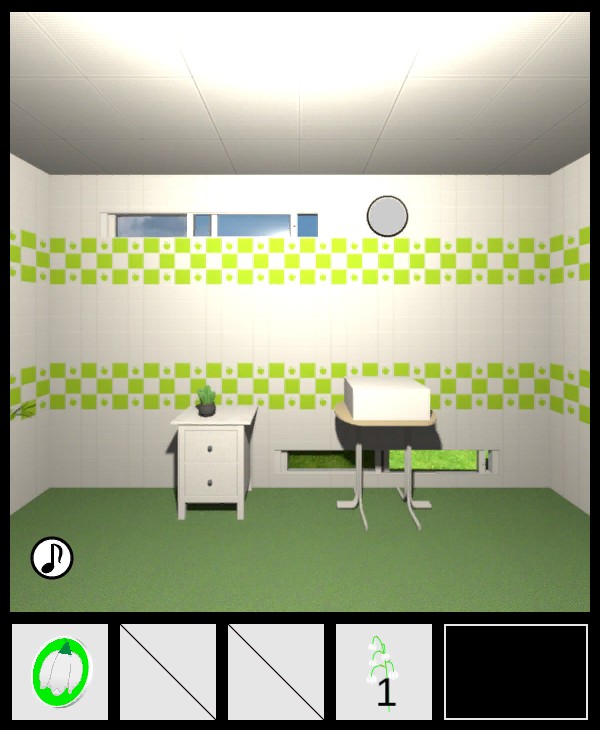Image resolution: width=600 pixels, height=730 pixels.
Task: Open the top drawer of the nightstand
Action: click(211, 446)
